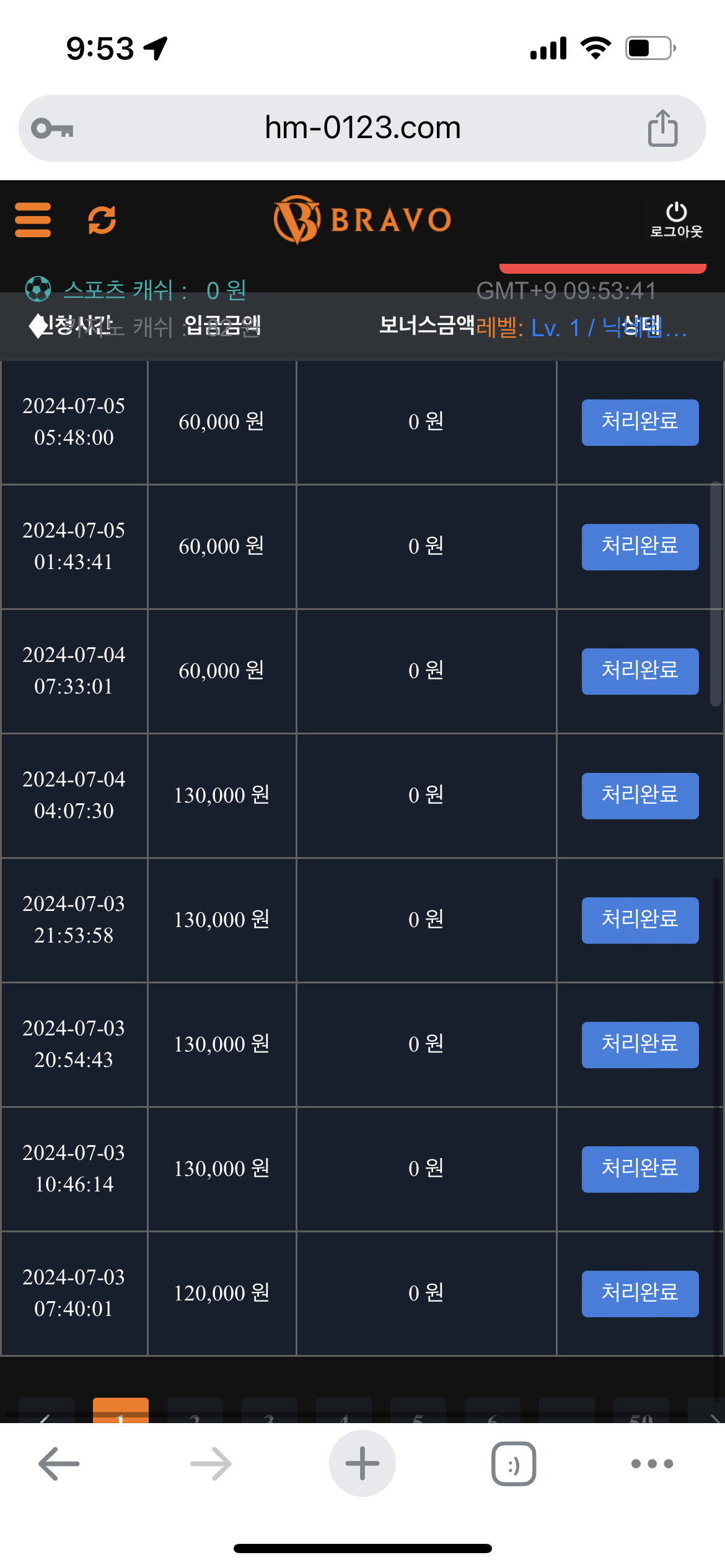Share this page from the address bar

point(662,128)
